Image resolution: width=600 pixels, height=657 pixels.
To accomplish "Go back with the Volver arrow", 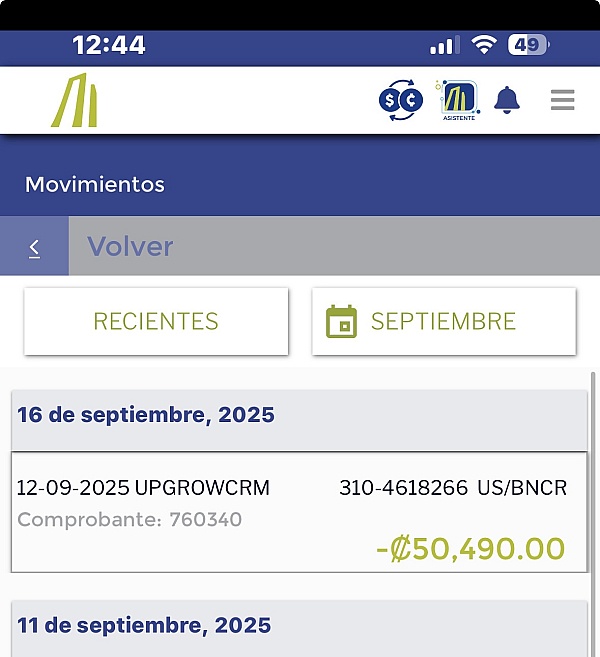I will point(34,246).
